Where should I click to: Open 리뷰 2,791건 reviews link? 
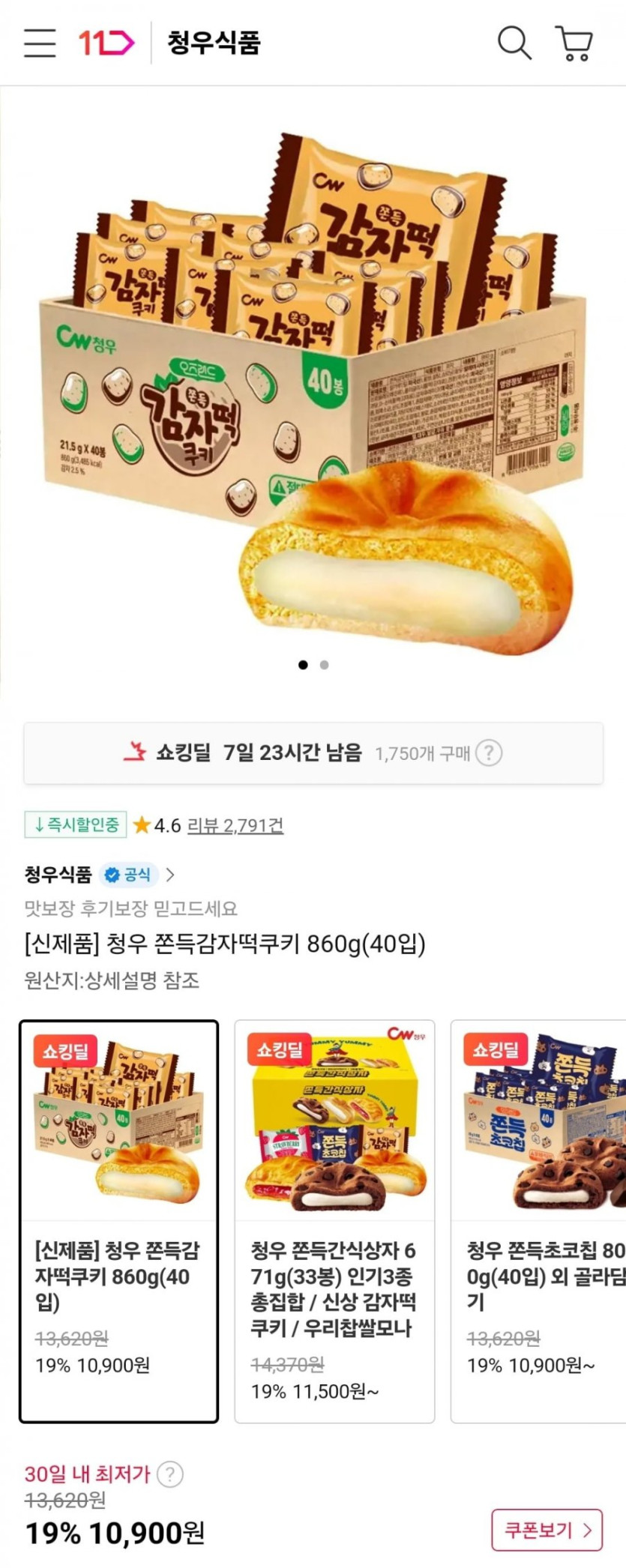point(235,825)
